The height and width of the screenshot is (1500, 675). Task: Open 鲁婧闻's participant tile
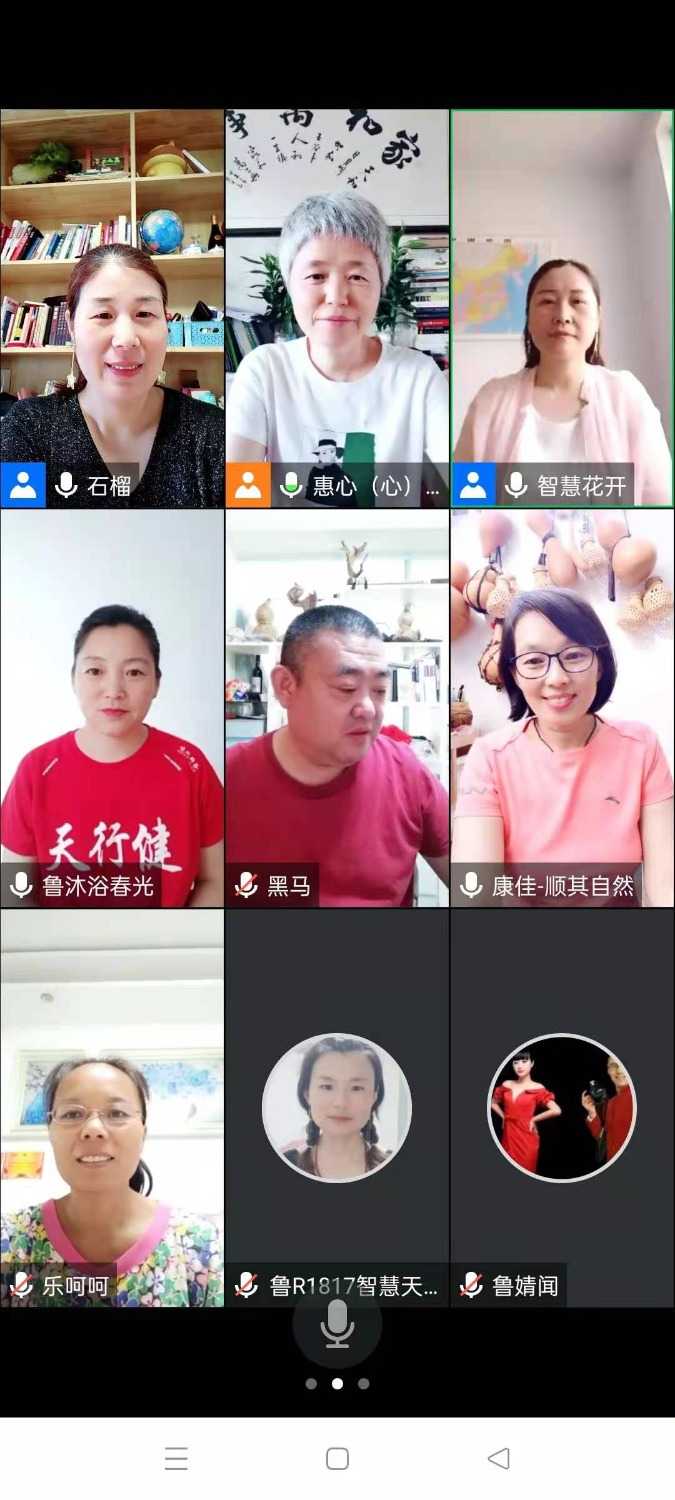point(562,1108)
